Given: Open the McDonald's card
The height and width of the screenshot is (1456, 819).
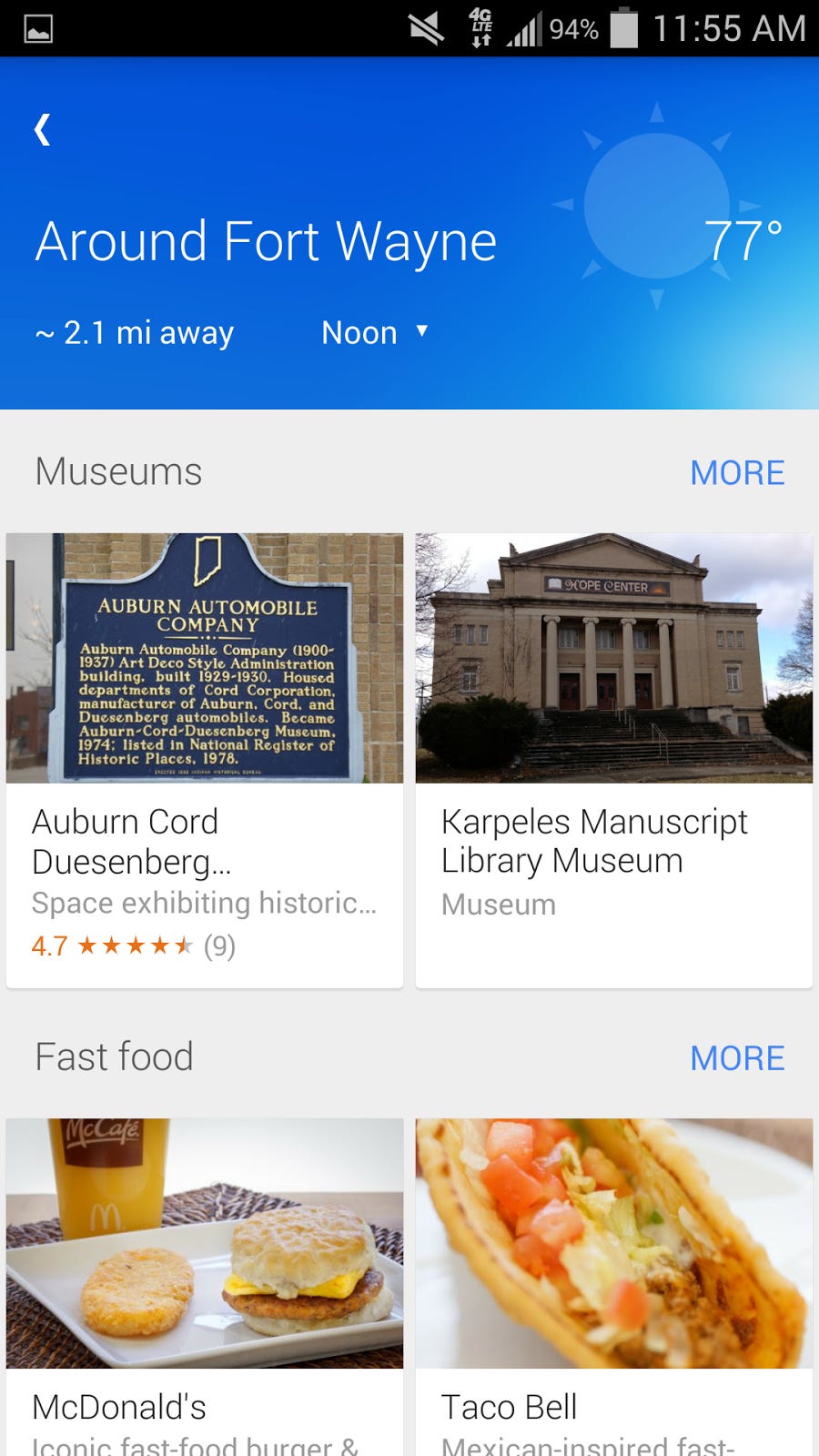Looking at the screenshot, I should tap(205, 1283).
